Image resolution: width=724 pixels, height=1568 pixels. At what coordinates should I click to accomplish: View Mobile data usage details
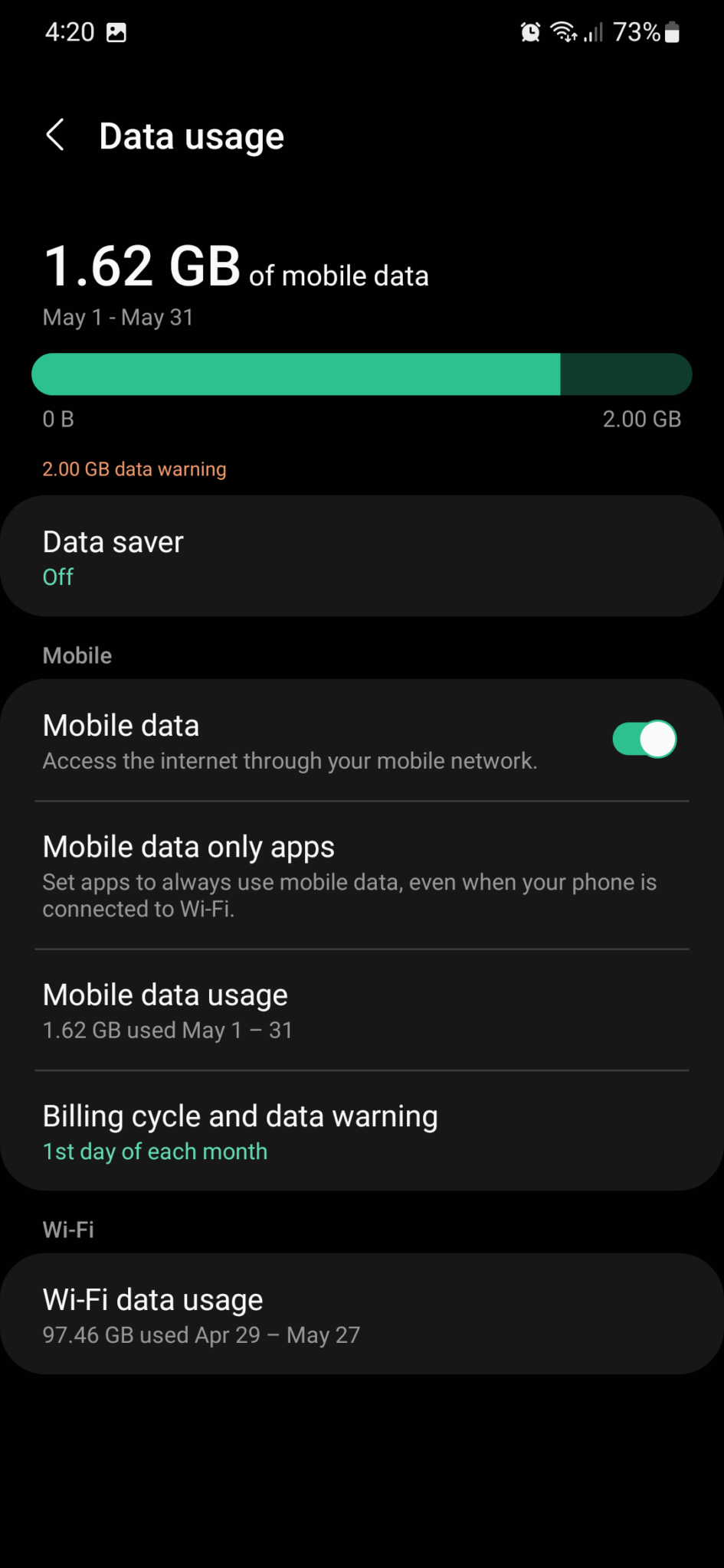(x=362, y=1009)
